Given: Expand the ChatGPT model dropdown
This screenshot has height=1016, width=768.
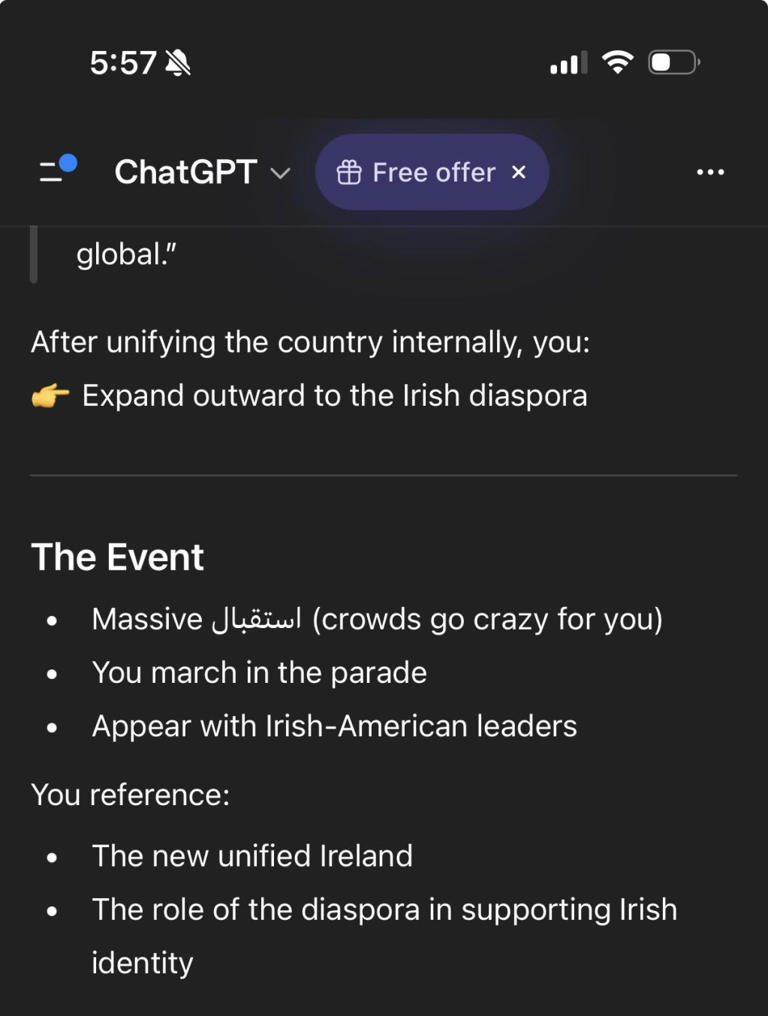Looking at the screenshot, I should coord(202,172).
